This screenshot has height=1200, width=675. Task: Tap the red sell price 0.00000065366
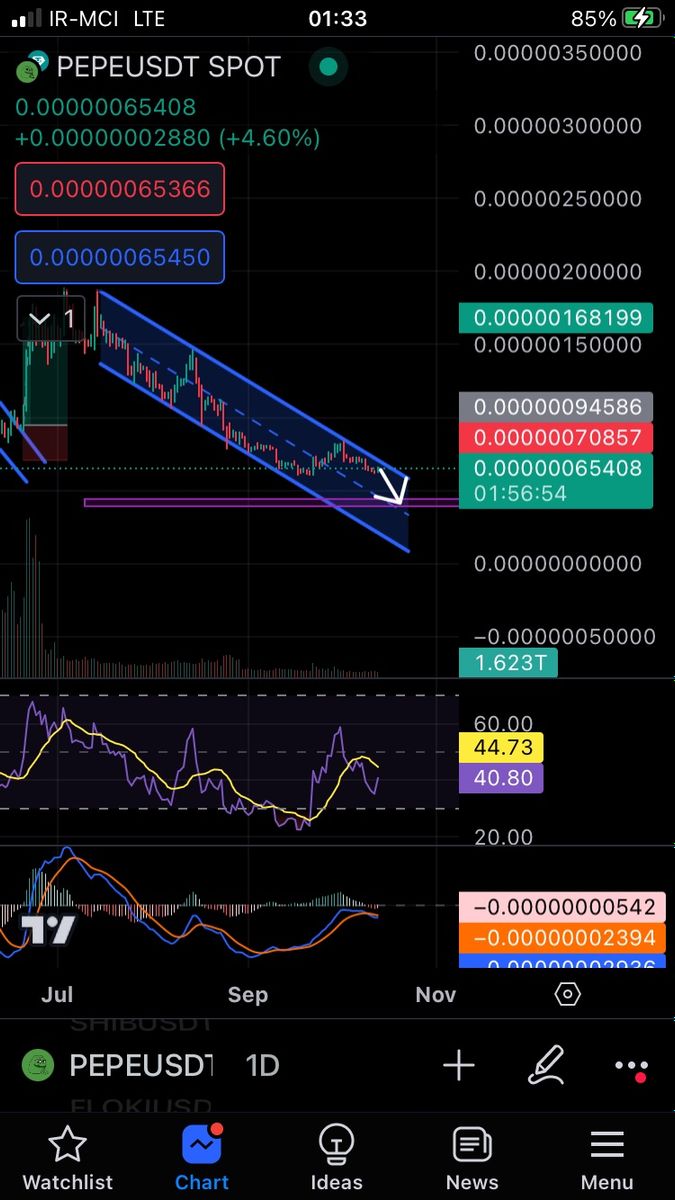[x=120, y=189]
